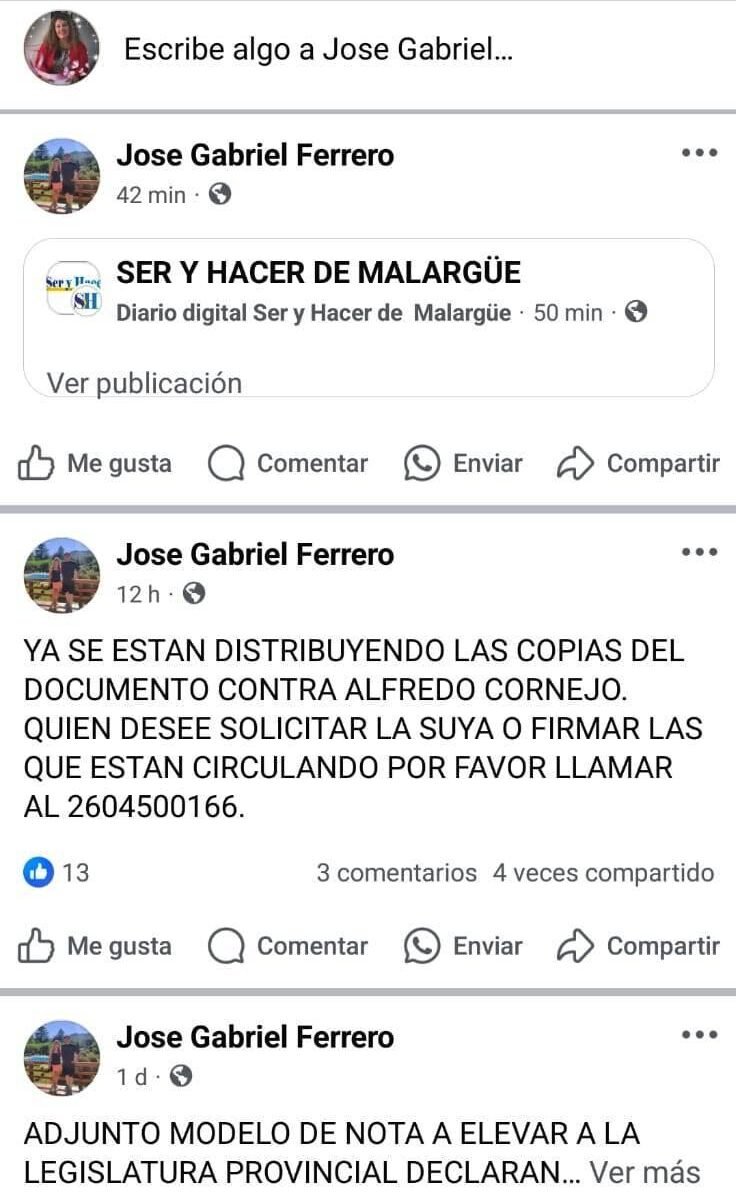This screenshot has width=736, height=1192.
Task: Open overflow menu on the 42 min post
Action: [700, 153]
